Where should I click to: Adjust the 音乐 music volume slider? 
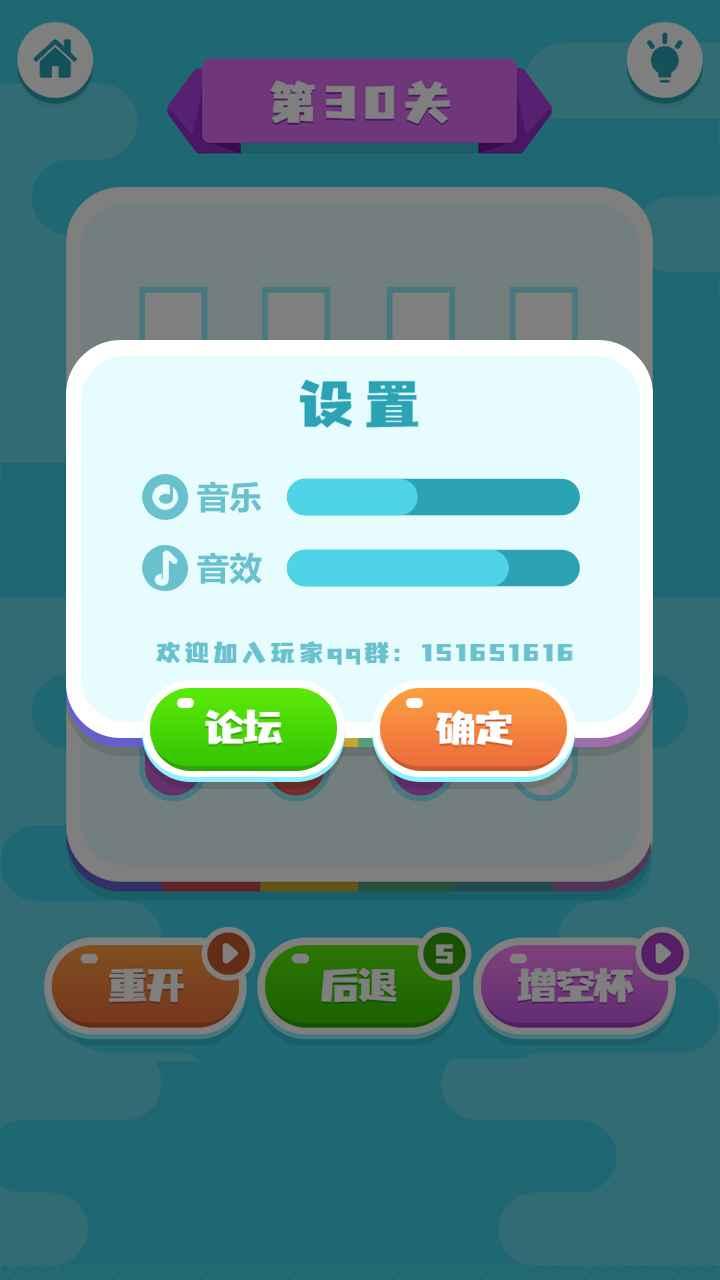(x=432, y=495)
